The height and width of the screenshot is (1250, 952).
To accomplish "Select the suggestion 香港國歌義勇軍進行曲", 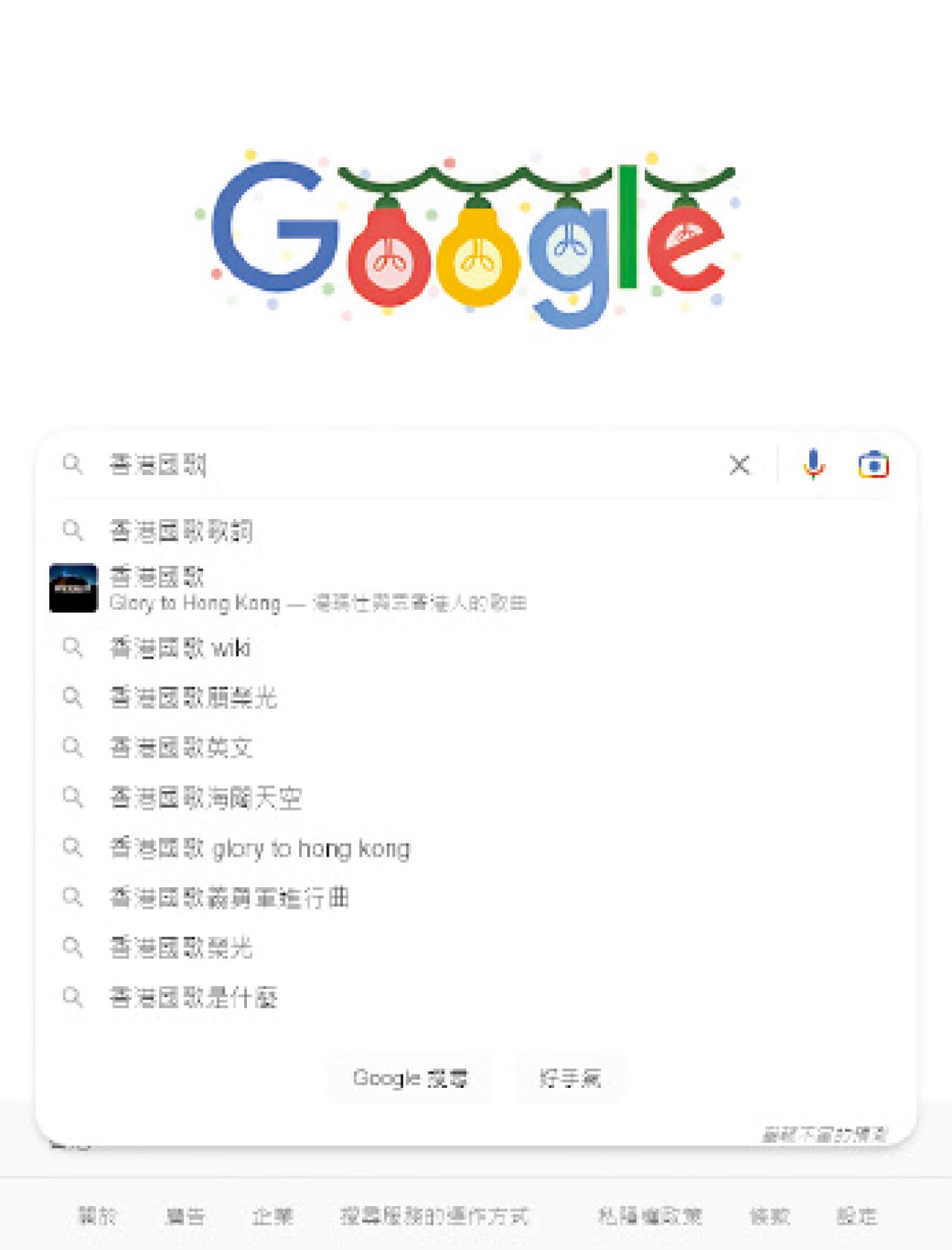I will (229, 898).
